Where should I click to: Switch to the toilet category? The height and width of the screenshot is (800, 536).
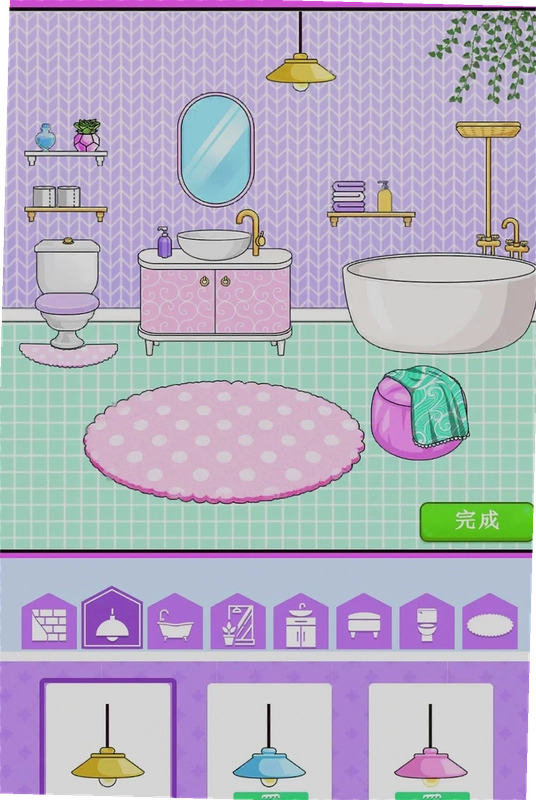(x=427, y=621)
